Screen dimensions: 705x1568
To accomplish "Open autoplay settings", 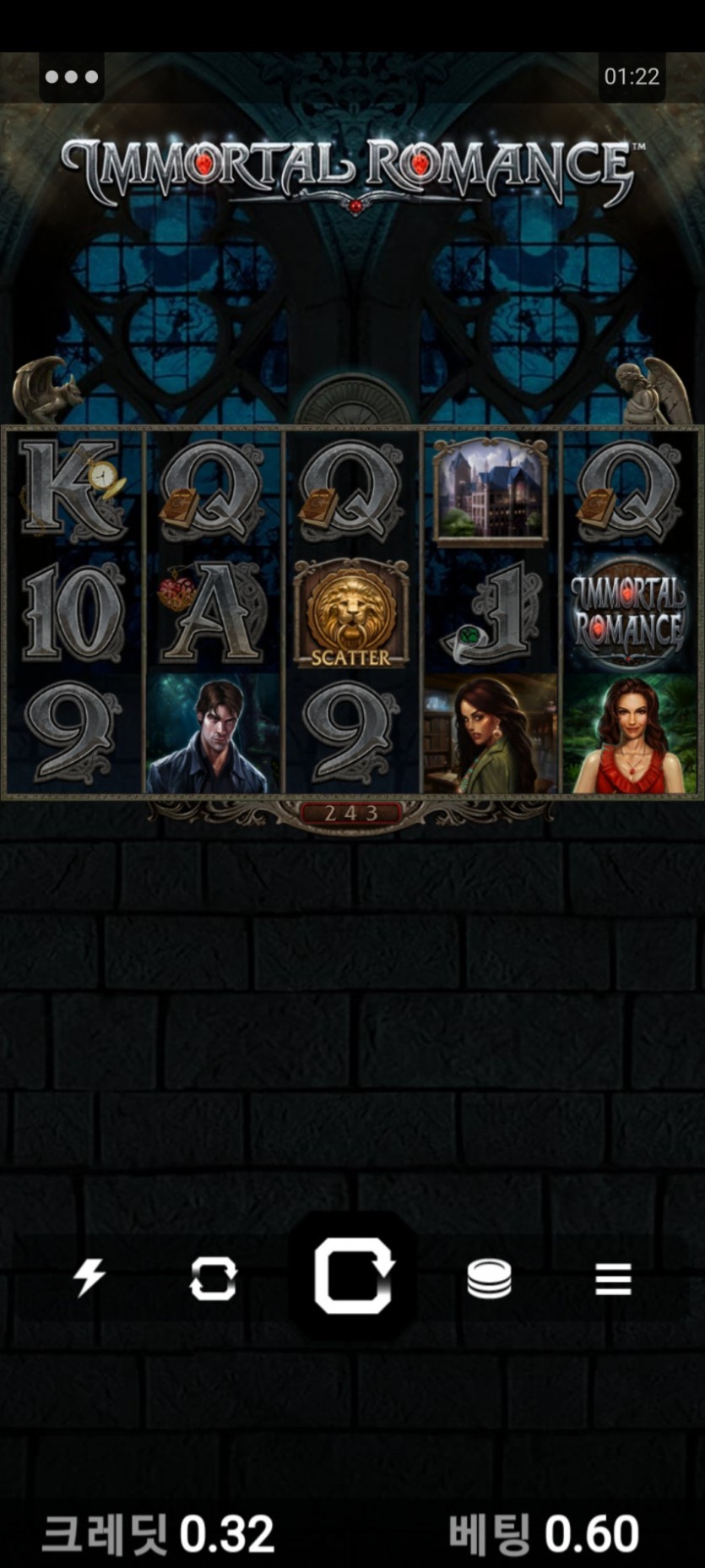I will [x=213, y=1278].
